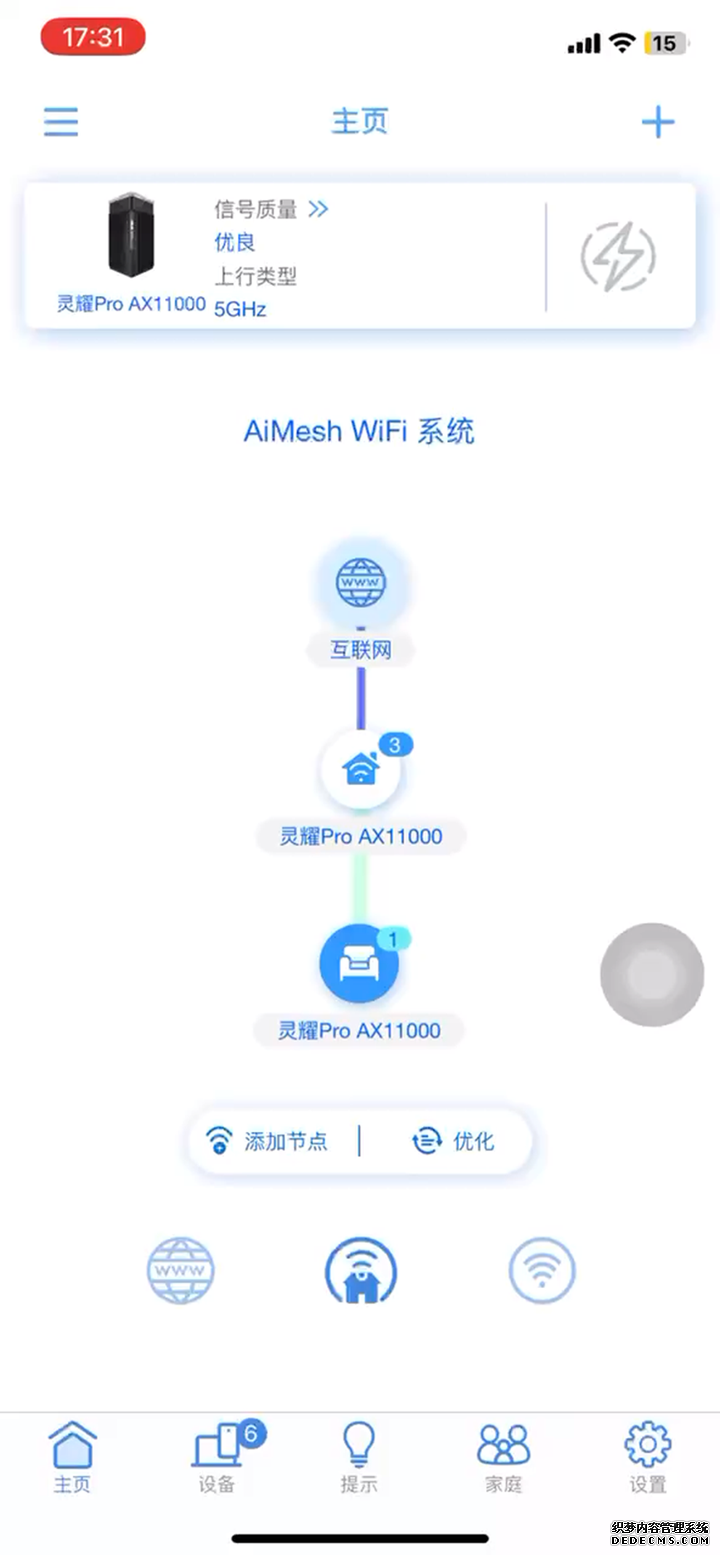Switch to the WiFi signal view
The image size is (720, 1555).
point(541,1271)
